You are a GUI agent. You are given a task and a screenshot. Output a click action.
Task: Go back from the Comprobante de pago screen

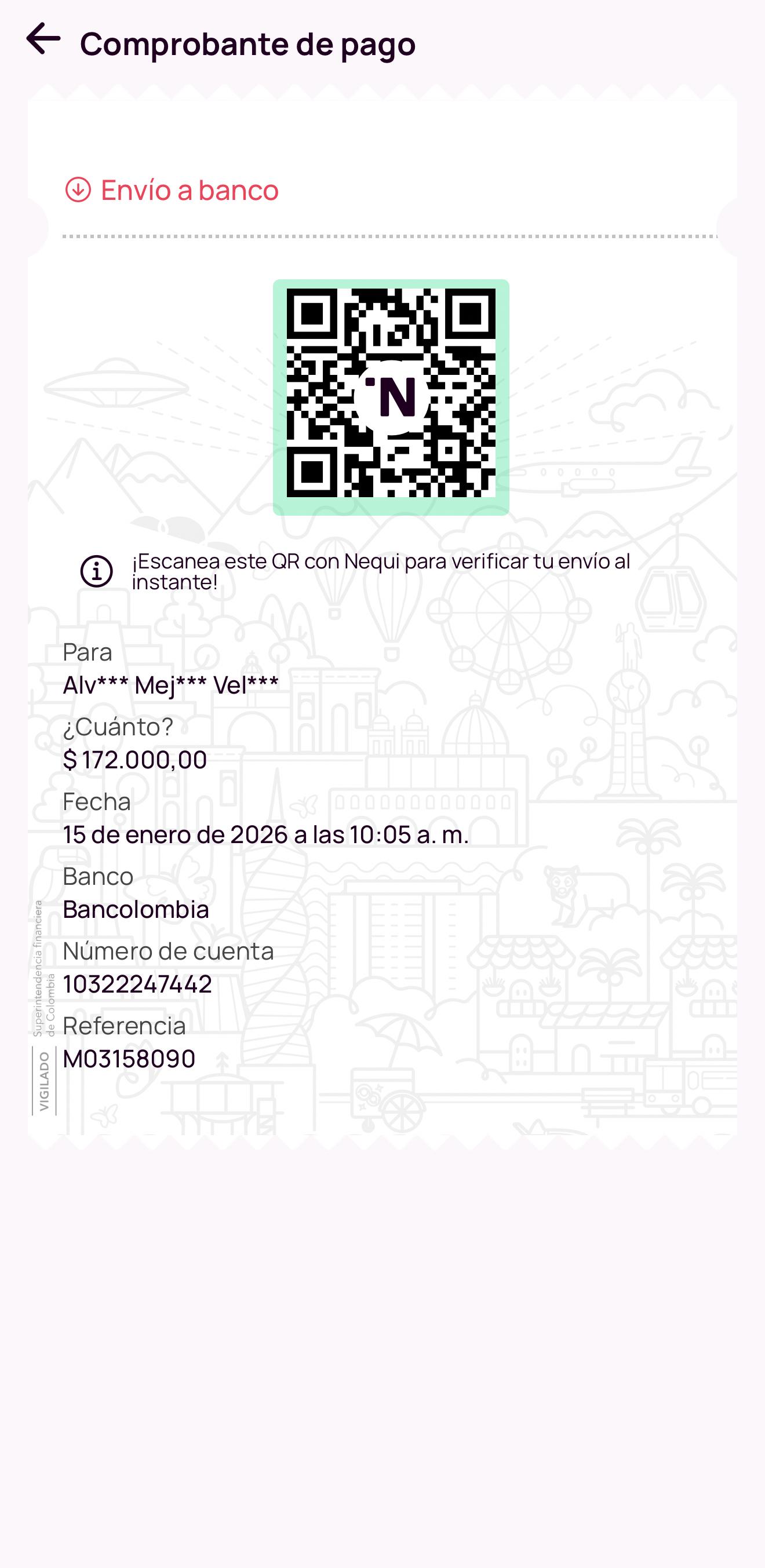click(x=43, y=39)
